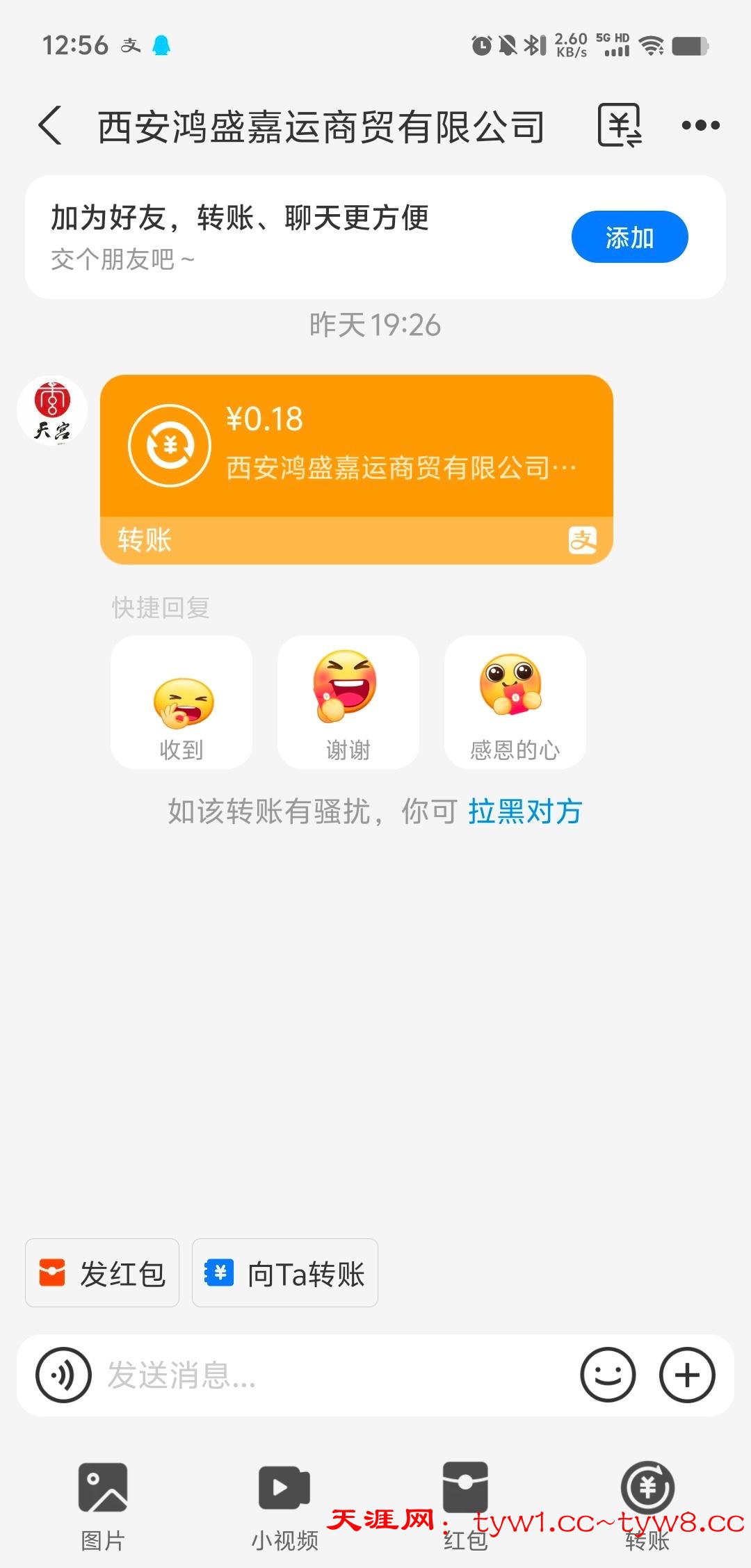Switch to voice message input
The image size is (751, 1568).
63,1375
